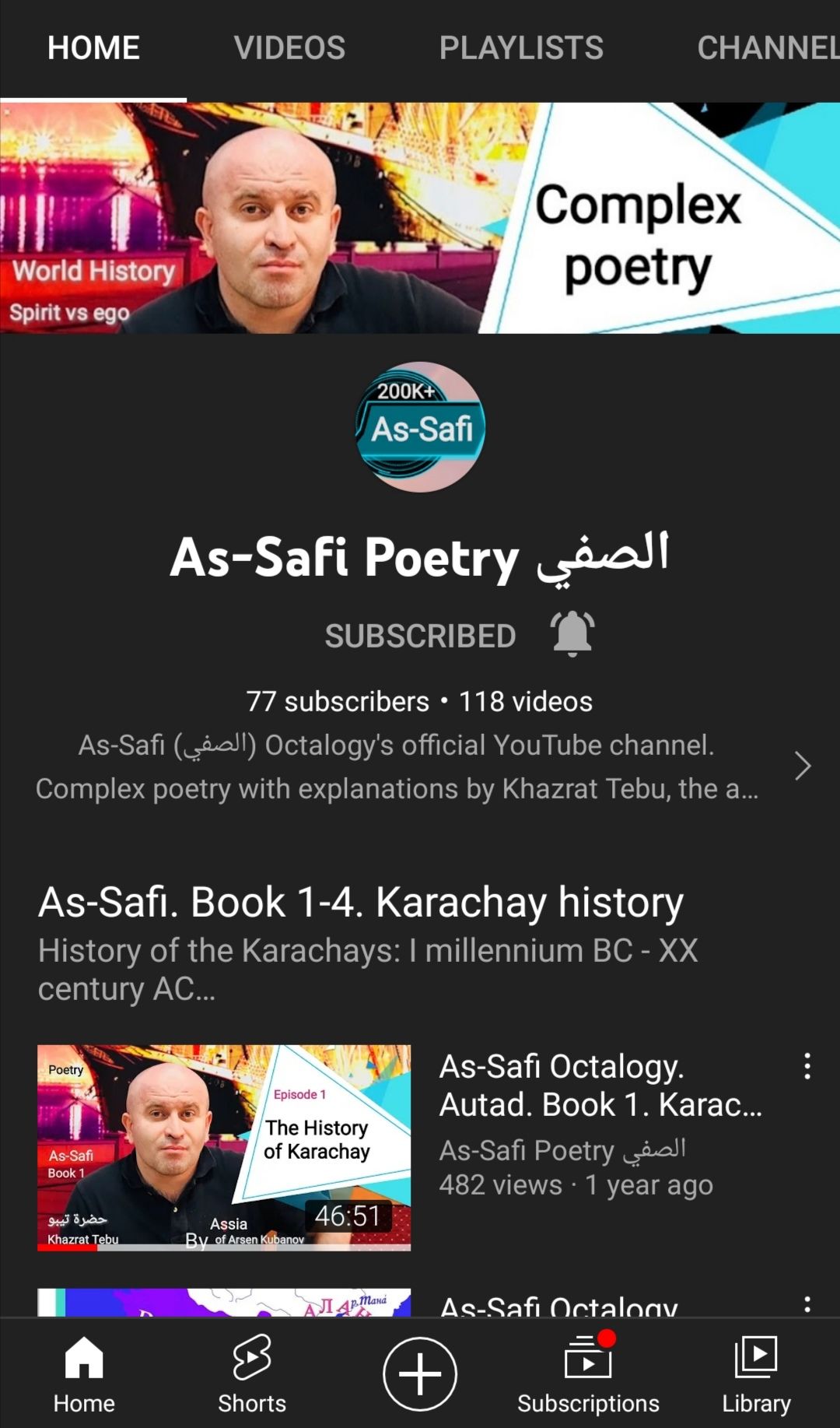
Task: Select the Home channel tab
Action: (x=93, y=48)
